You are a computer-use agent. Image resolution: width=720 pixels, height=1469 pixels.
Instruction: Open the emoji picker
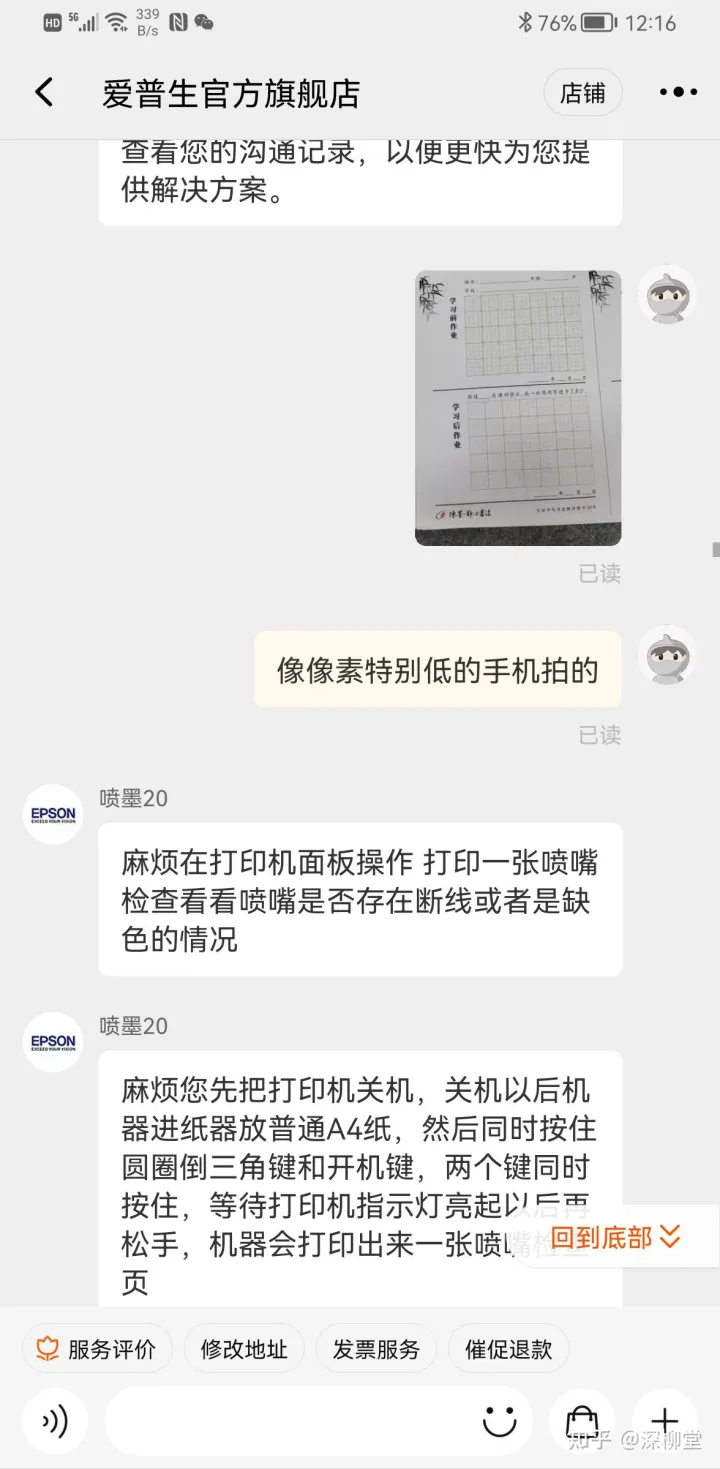(x=499, y=1421)
